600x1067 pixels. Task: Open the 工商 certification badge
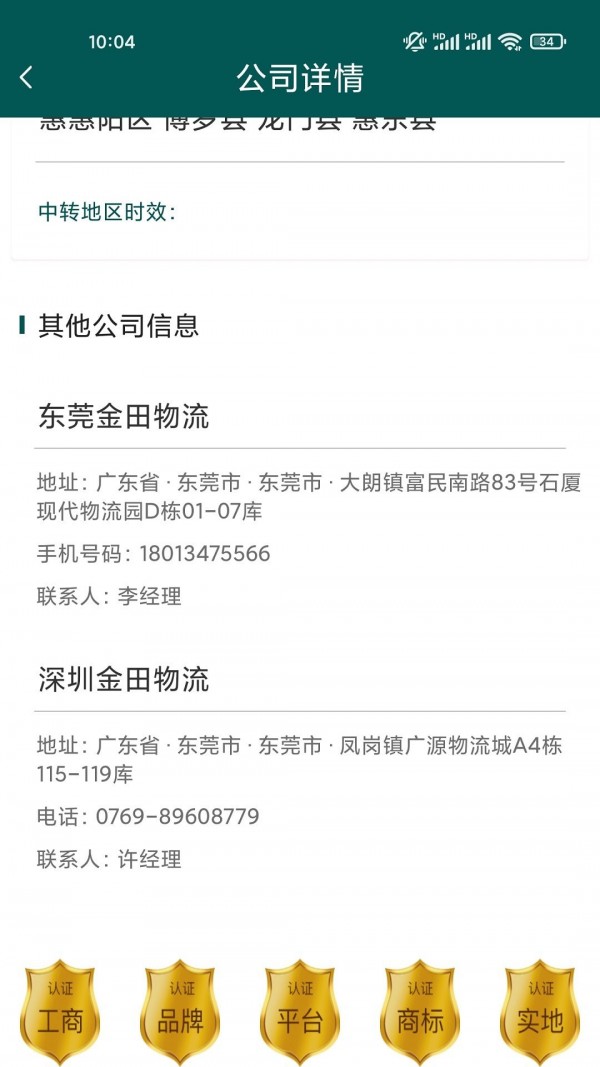point(60,1012)
